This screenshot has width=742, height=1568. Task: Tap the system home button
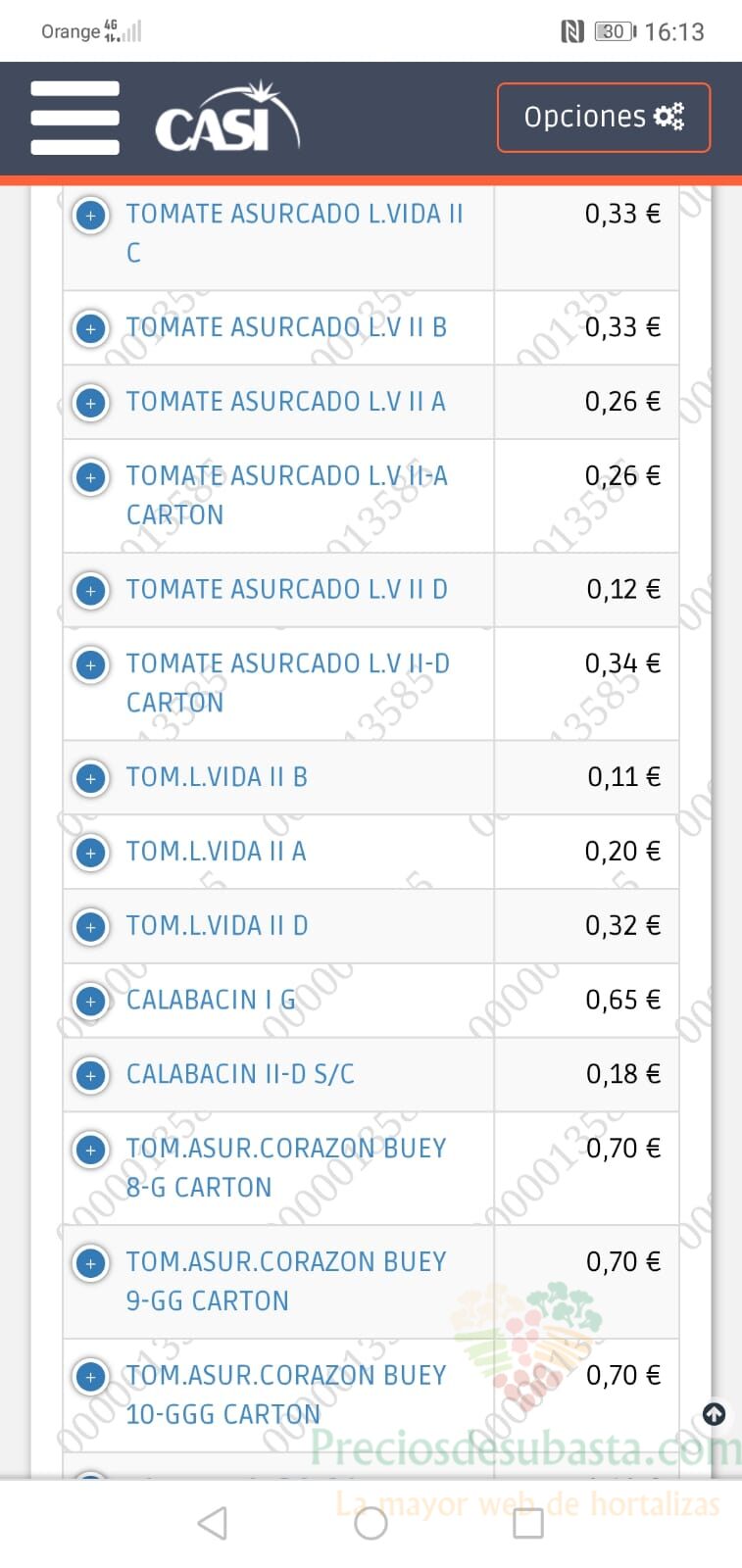click(371, 1523)
